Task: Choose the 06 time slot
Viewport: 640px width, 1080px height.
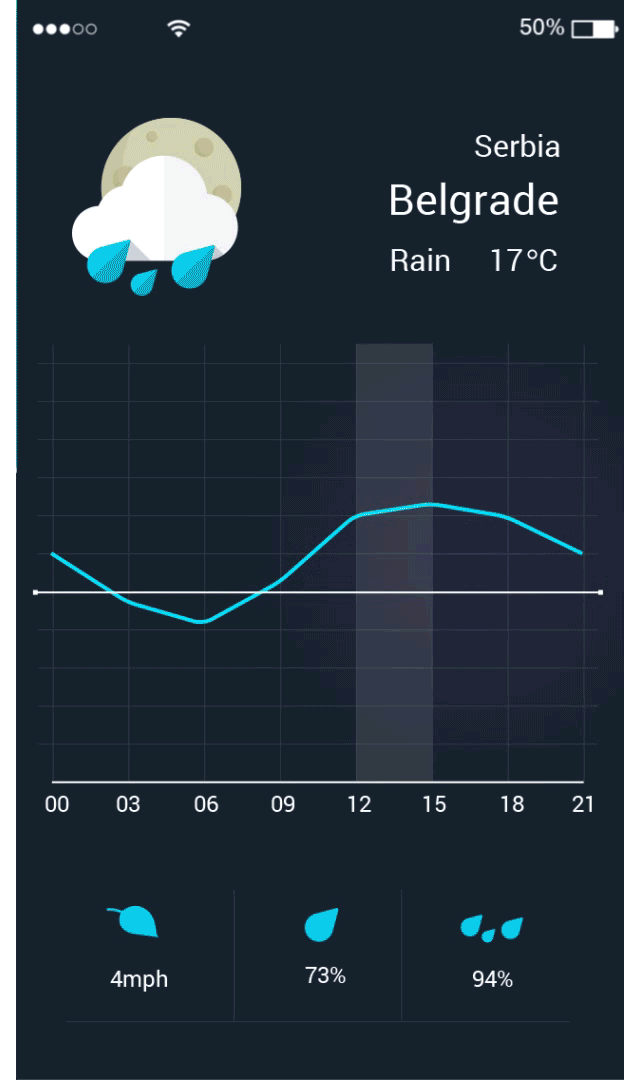Action: 205,805
